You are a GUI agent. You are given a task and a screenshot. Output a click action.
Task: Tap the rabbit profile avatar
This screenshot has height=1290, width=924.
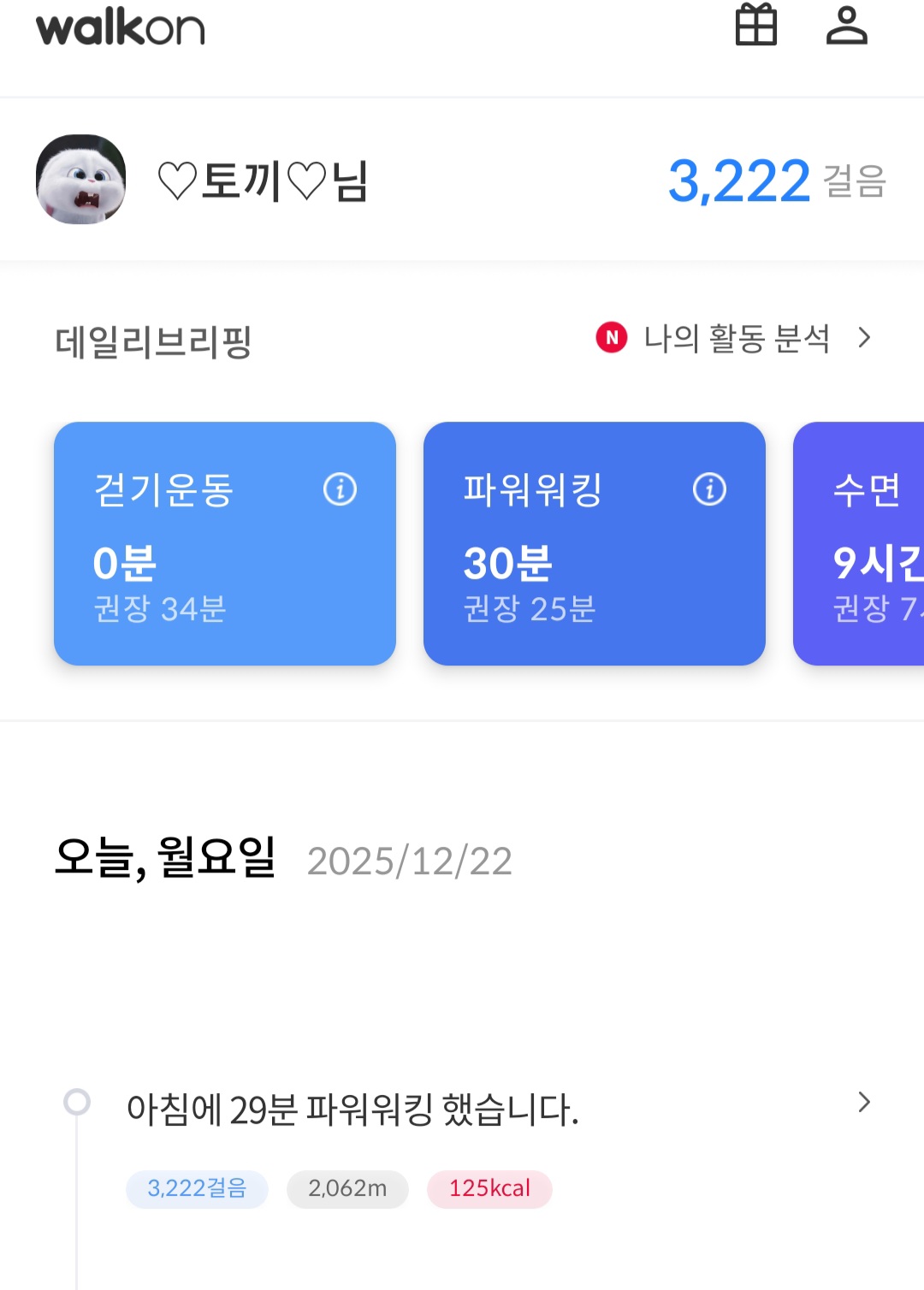pyautogui.click(x=81, y=180)
